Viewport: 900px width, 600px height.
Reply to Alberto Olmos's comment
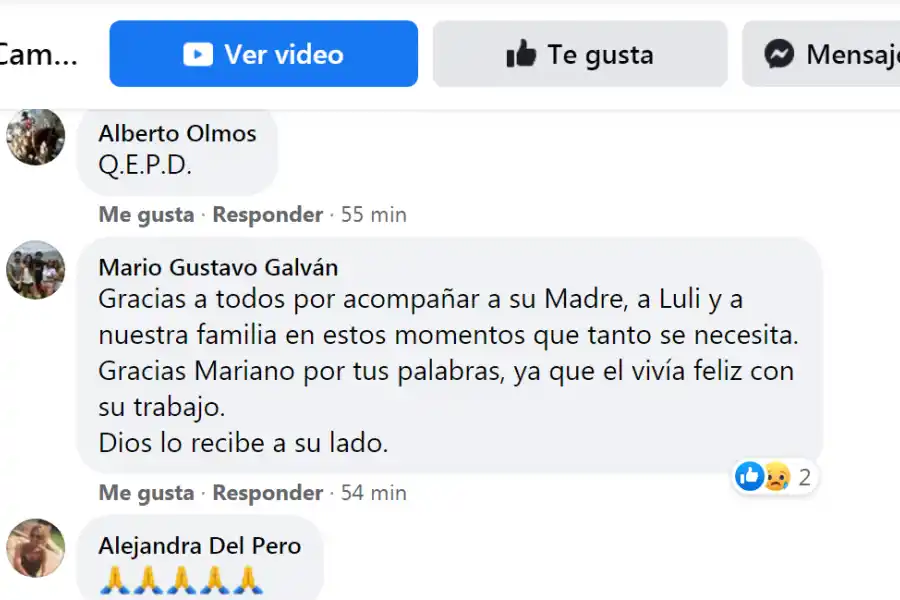[x=267, y=215]
